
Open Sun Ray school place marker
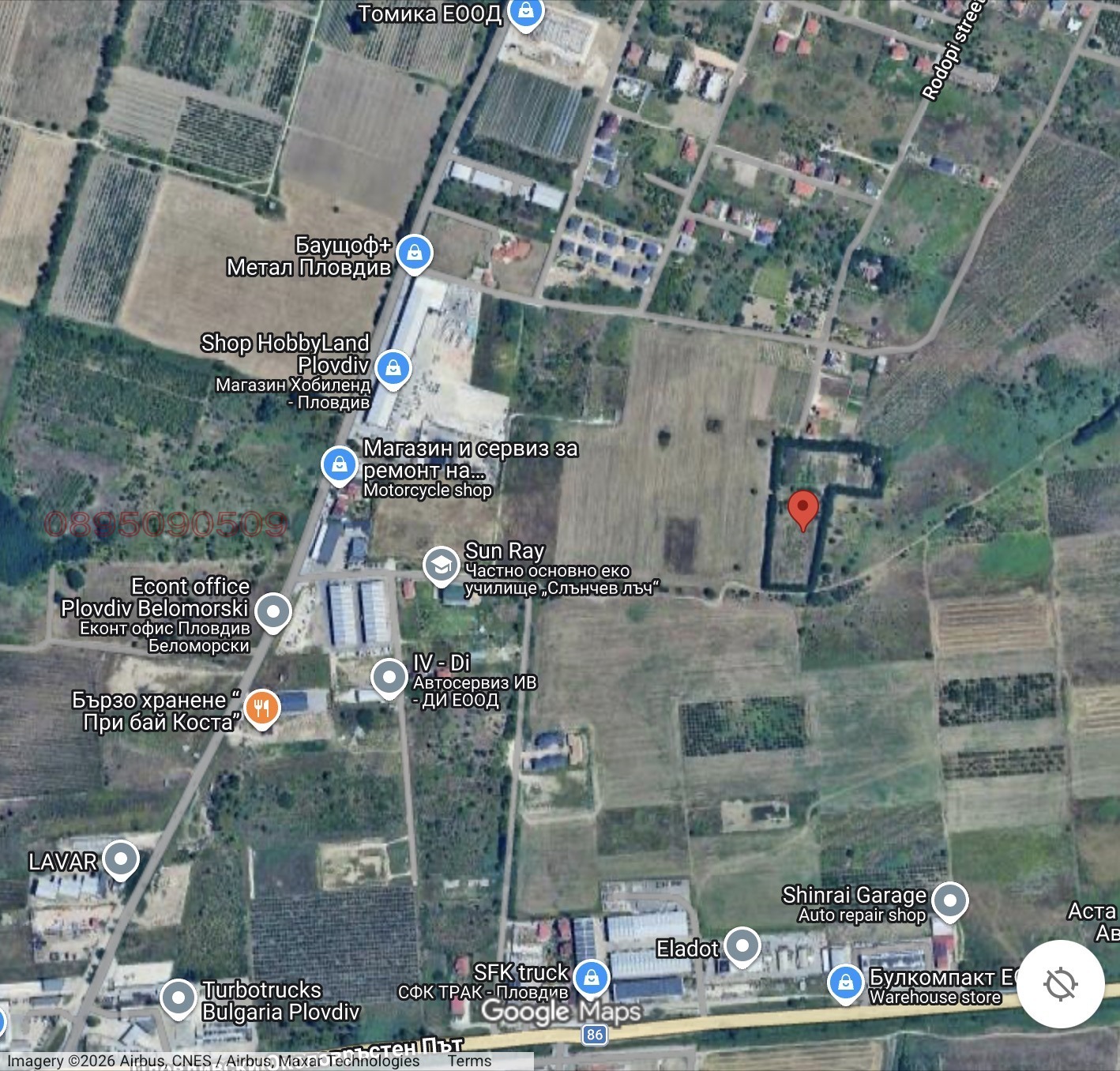click(x=441, y=564)
